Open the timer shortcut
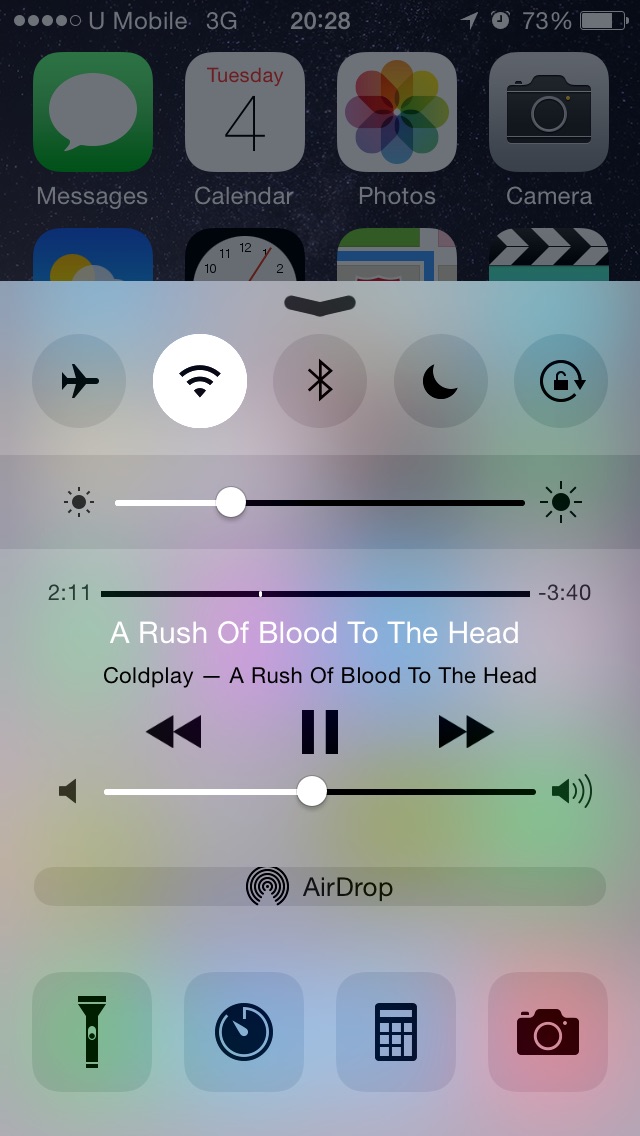Screen dimensions: 640x1136 click(244, 1032)
